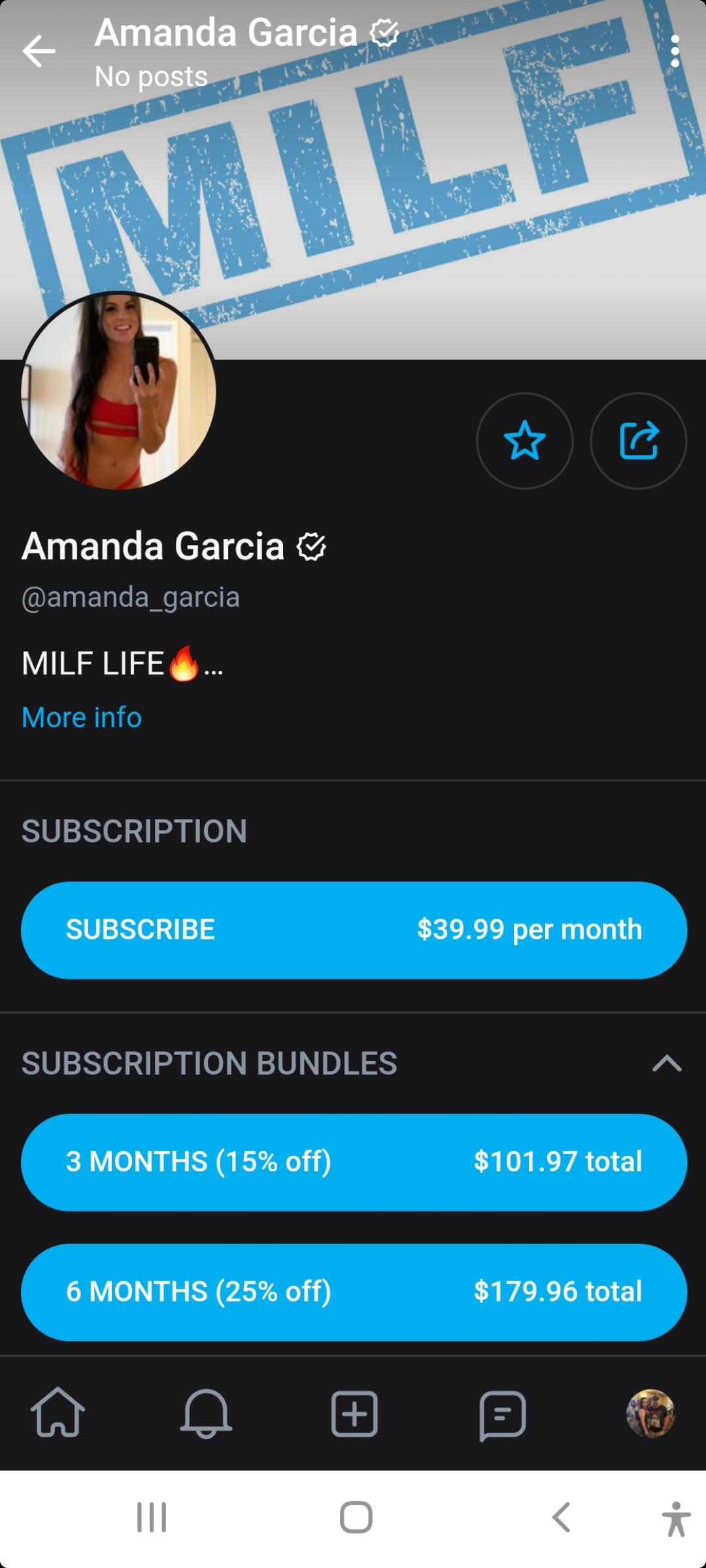This screenshot has height=1568, width=706.
Task: Open the three-dot overflow menu
Action: coord(675,52)
